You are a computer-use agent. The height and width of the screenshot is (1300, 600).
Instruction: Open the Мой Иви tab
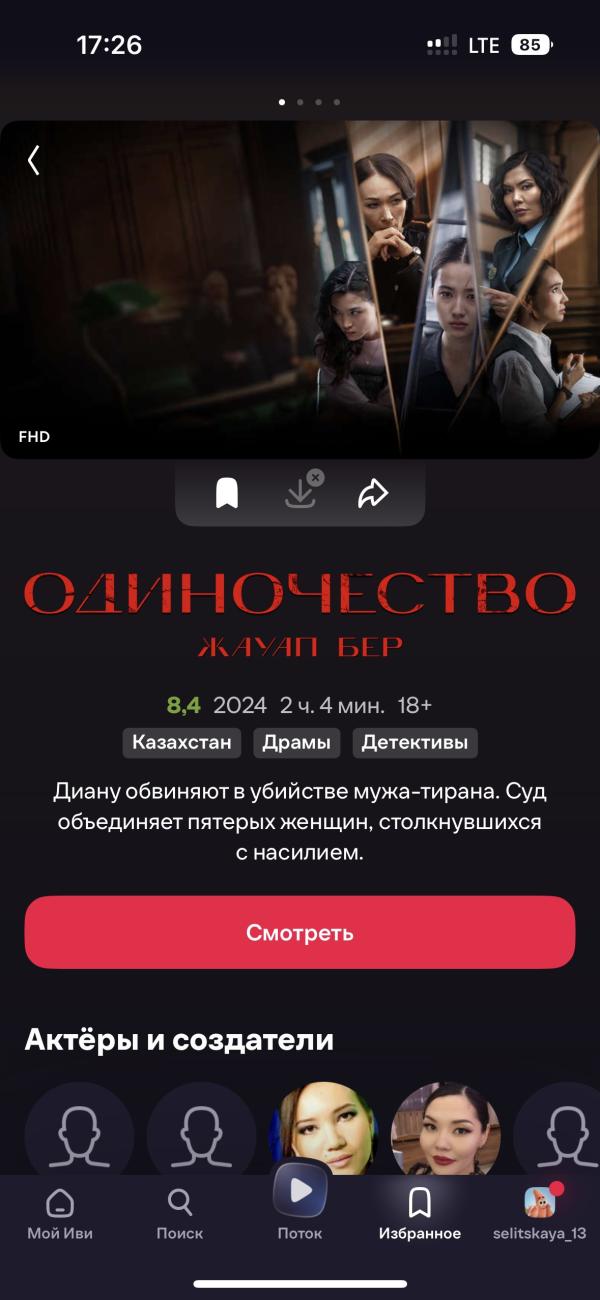pos(60,1215)
